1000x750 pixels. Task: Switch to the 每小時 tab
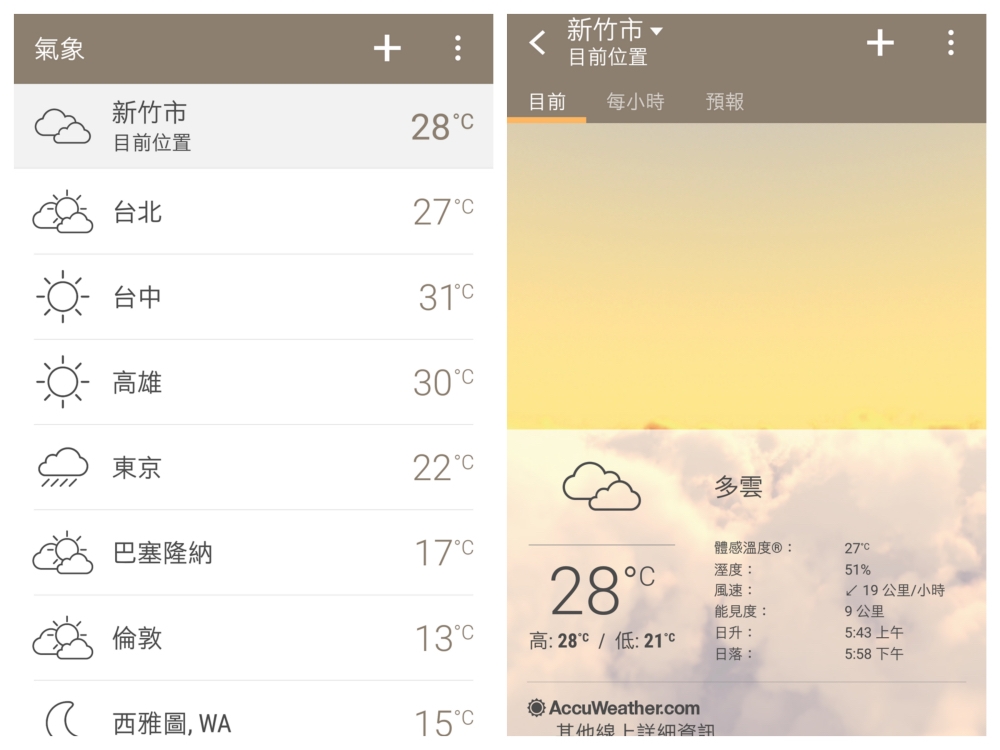click(635, 102)
